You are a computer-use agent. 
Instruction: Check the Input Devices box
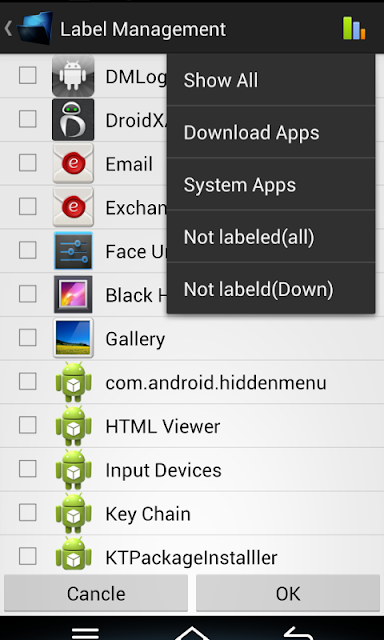pos(28,469)
